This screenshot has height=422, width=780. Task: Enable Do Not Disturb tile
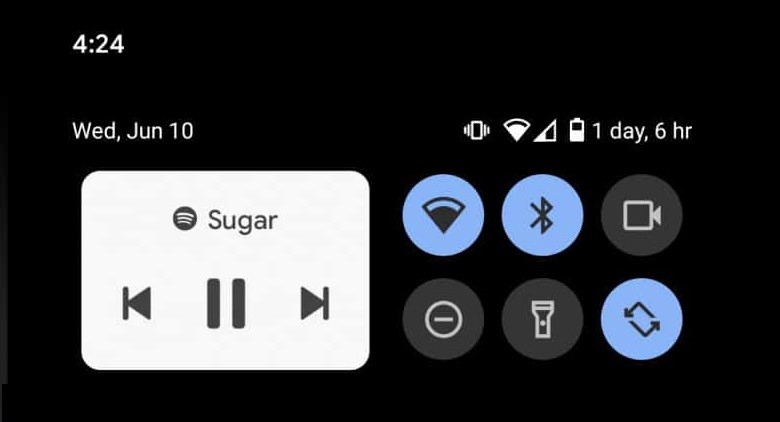click(443, 320)
